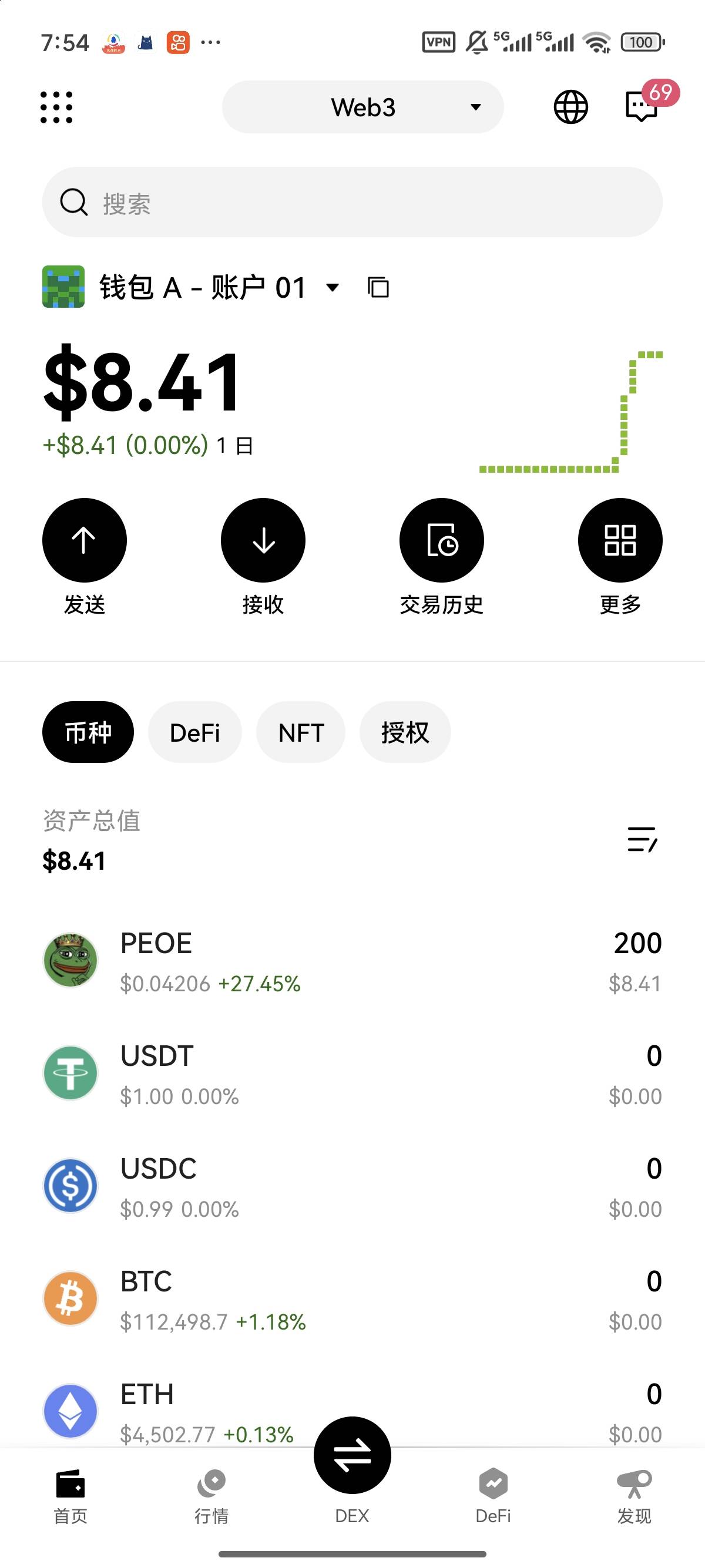
Task: Select the 授权 approvals chip
Action: click(405, 732)
